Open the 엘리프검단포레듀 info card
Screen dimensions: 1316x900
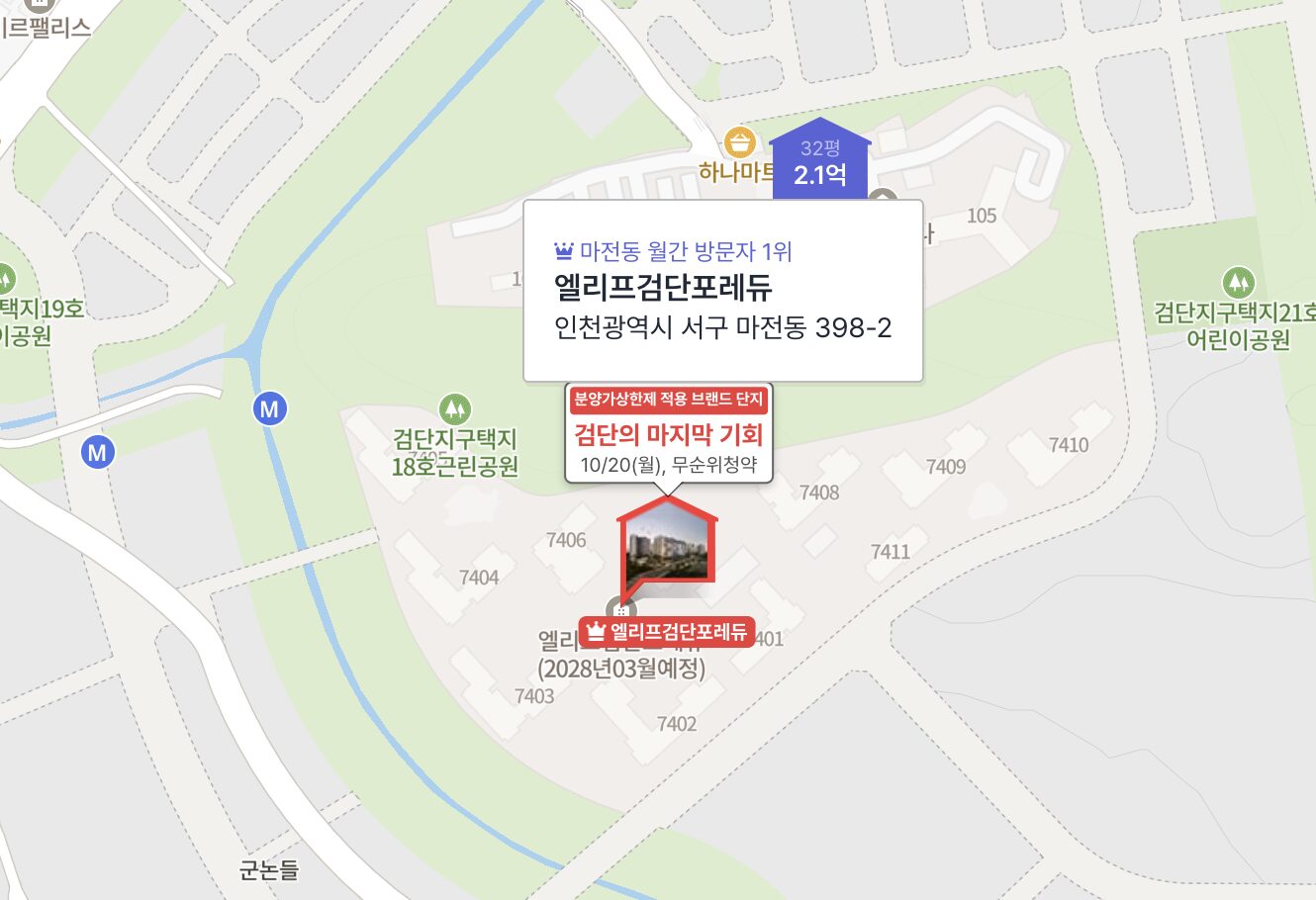(722, 291)
